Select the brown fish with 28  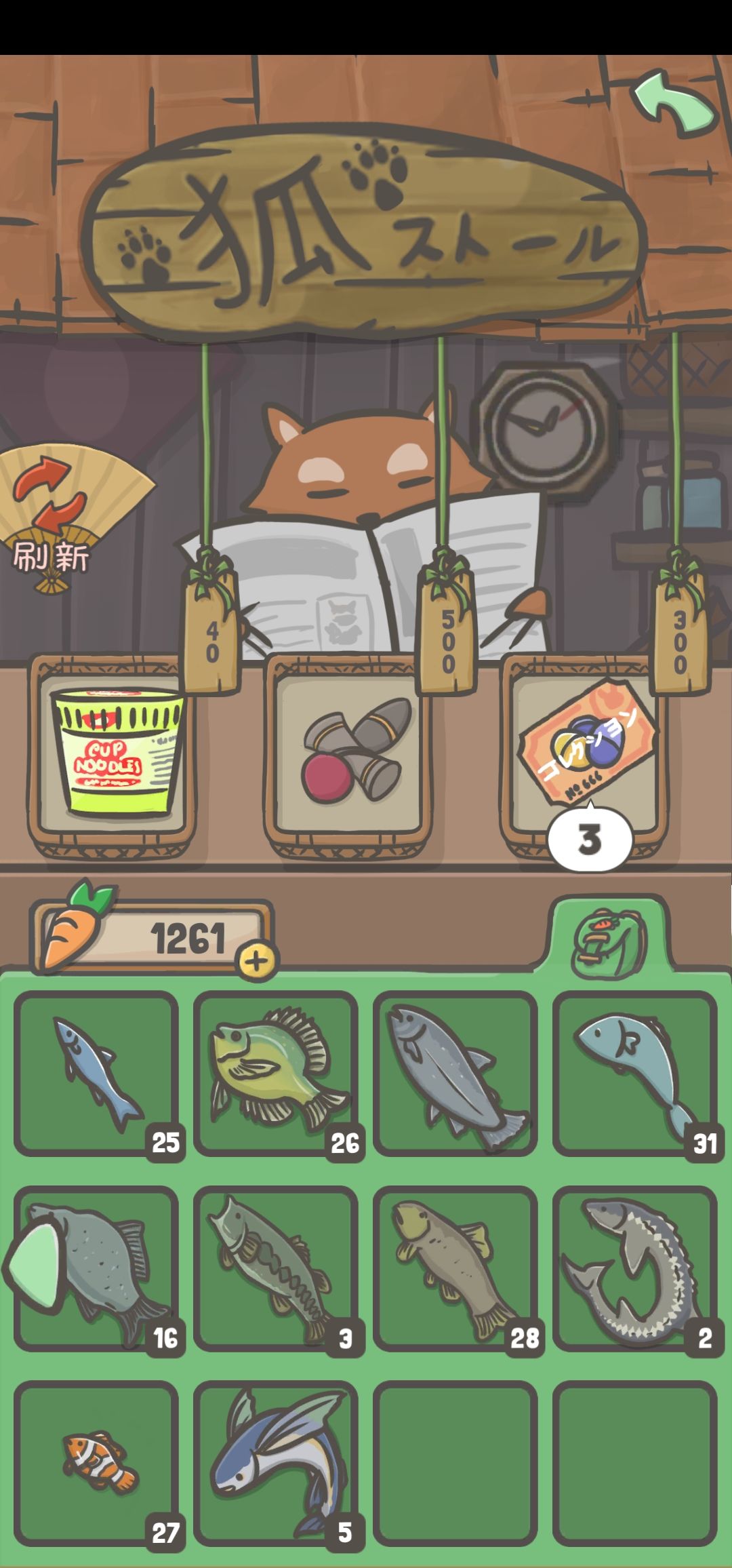(x=455, y=1268)
